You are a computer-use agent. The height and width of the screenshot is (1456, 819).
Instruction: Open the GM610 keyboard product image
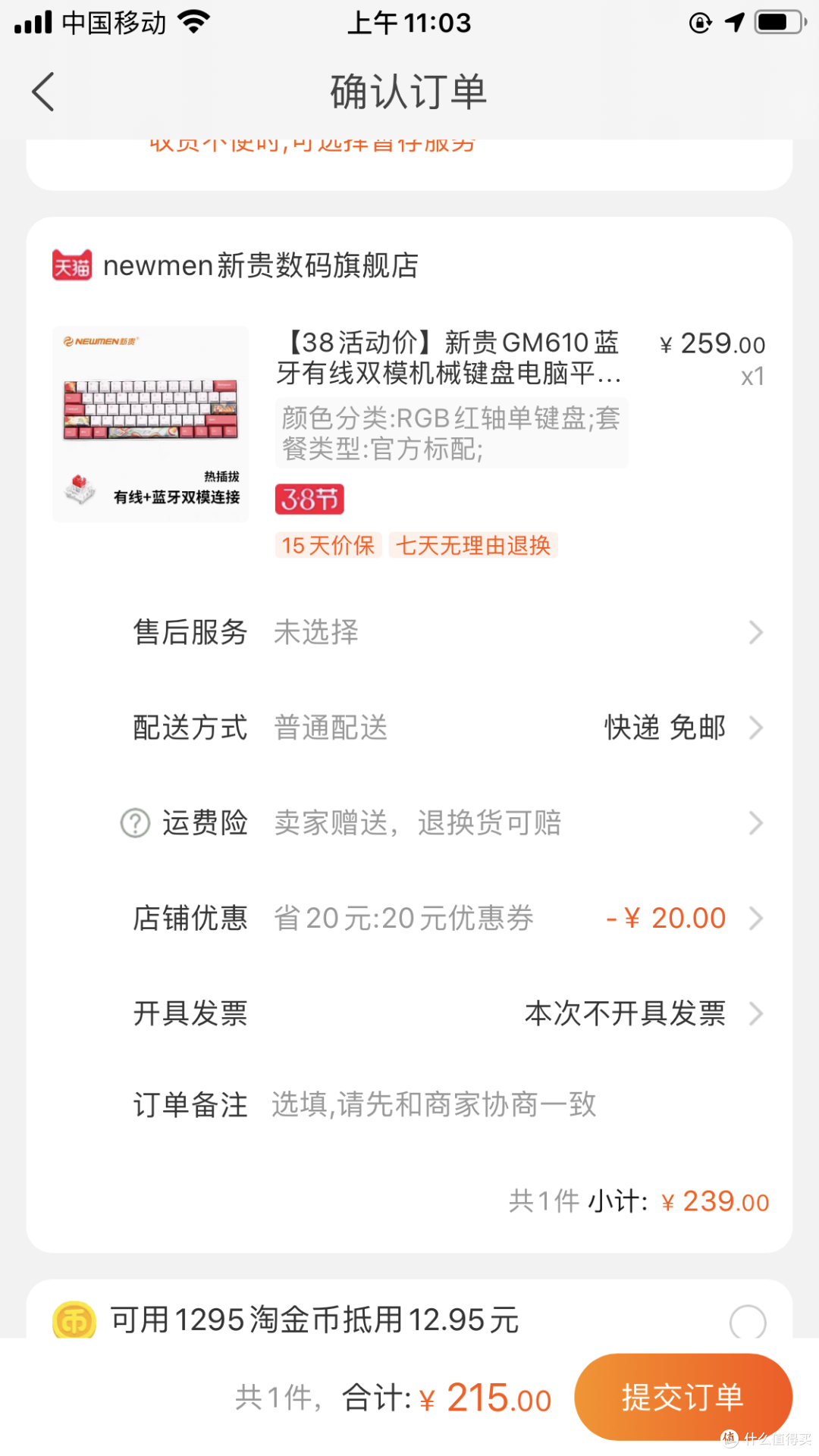(151, 424)
